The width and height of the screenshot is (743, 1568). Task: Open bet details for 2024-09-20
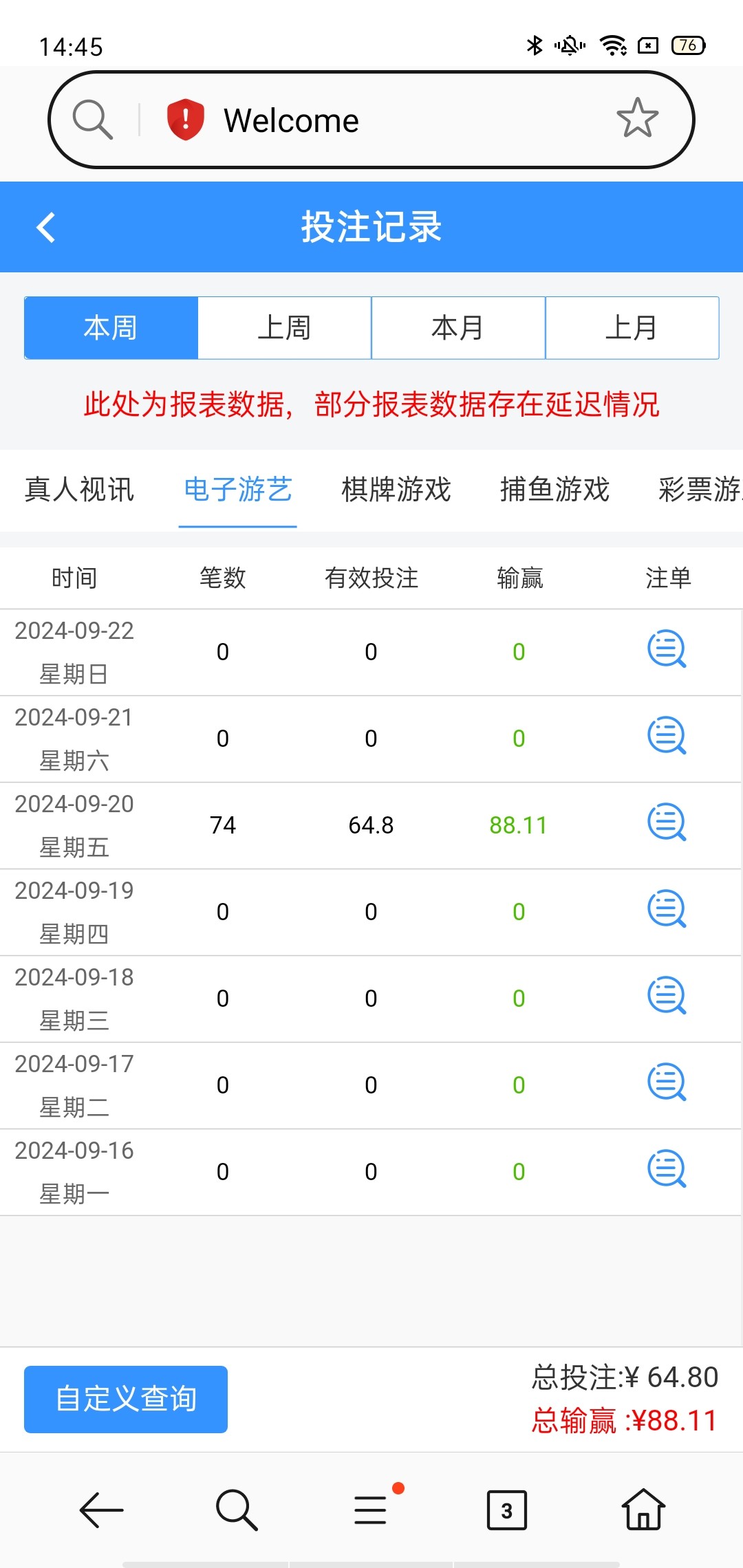pos(667,823)
